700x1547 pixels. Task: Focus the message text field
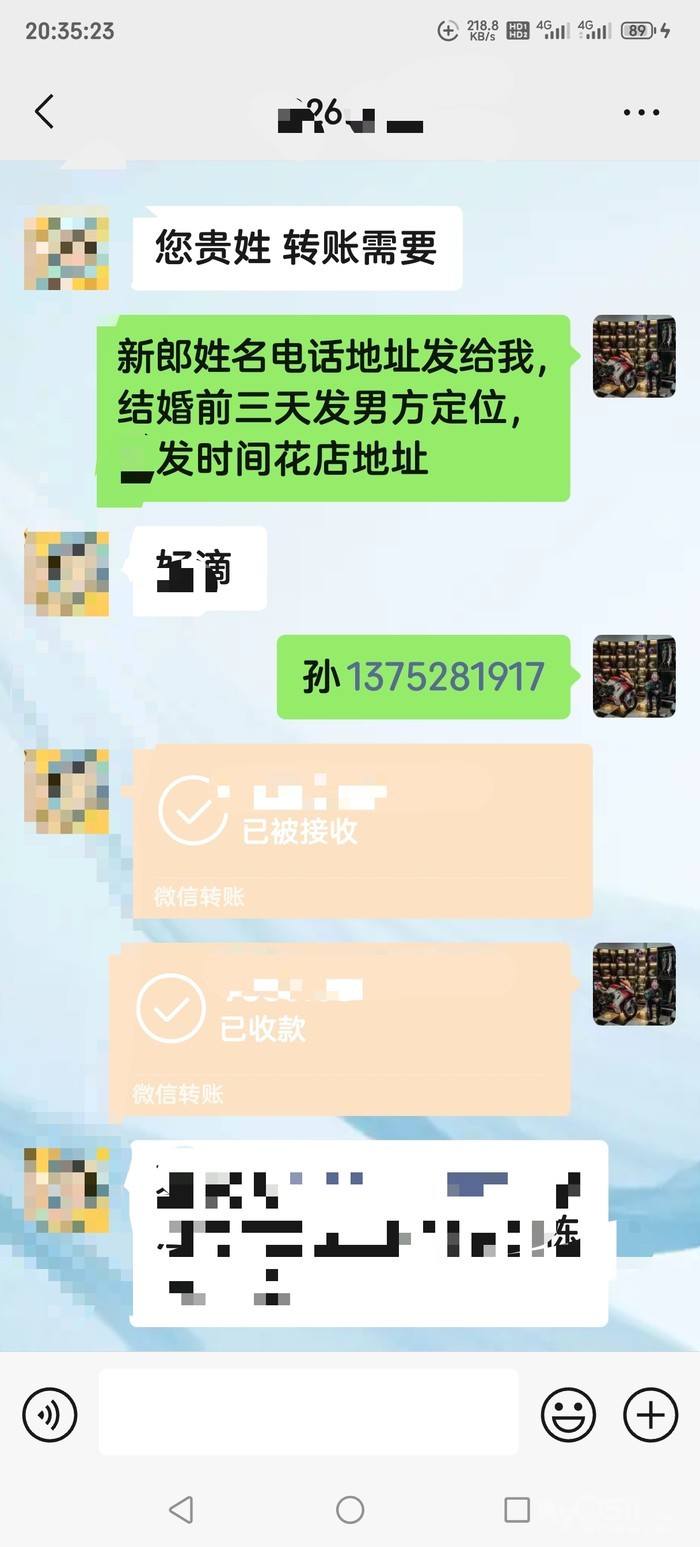308,1412
